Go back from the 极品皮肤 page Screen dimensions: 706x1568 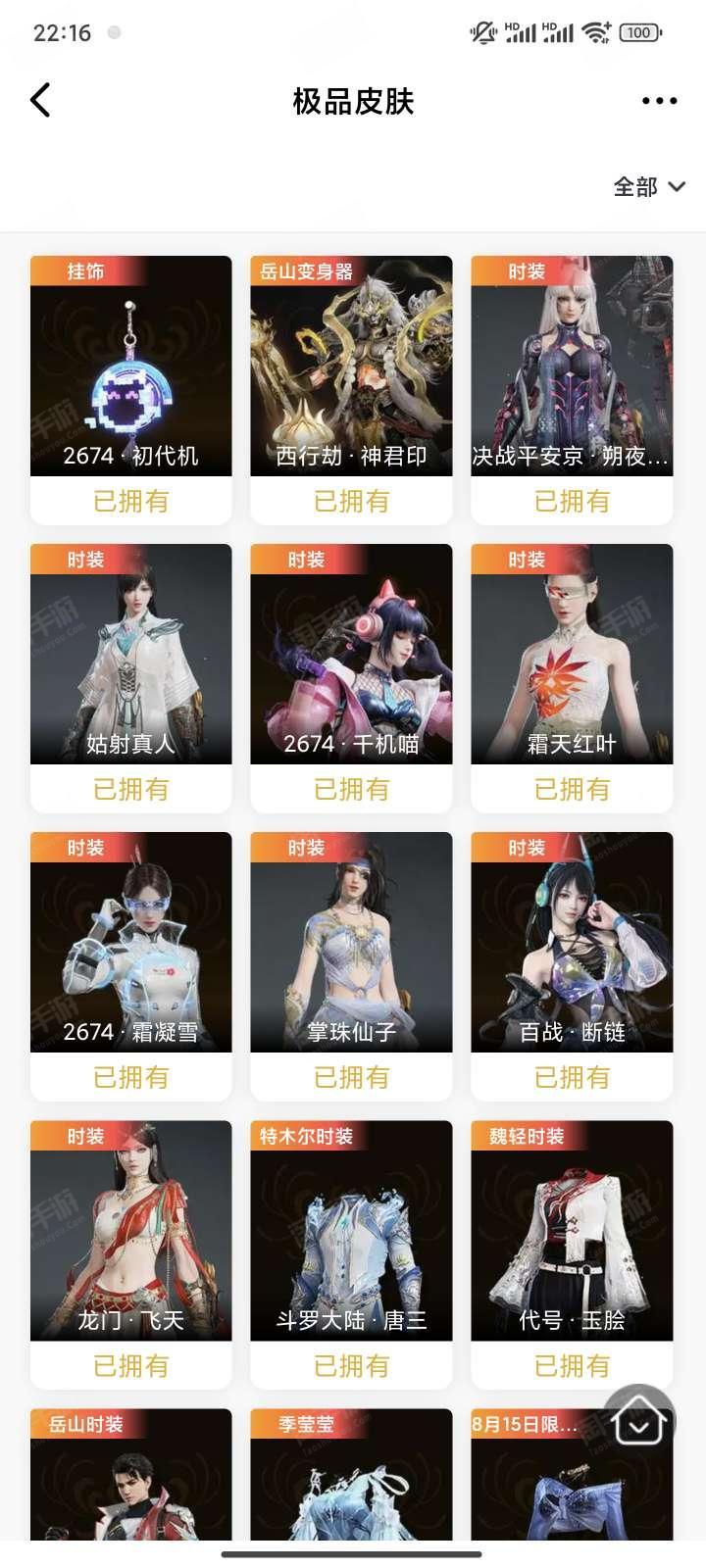click(41, 100)
